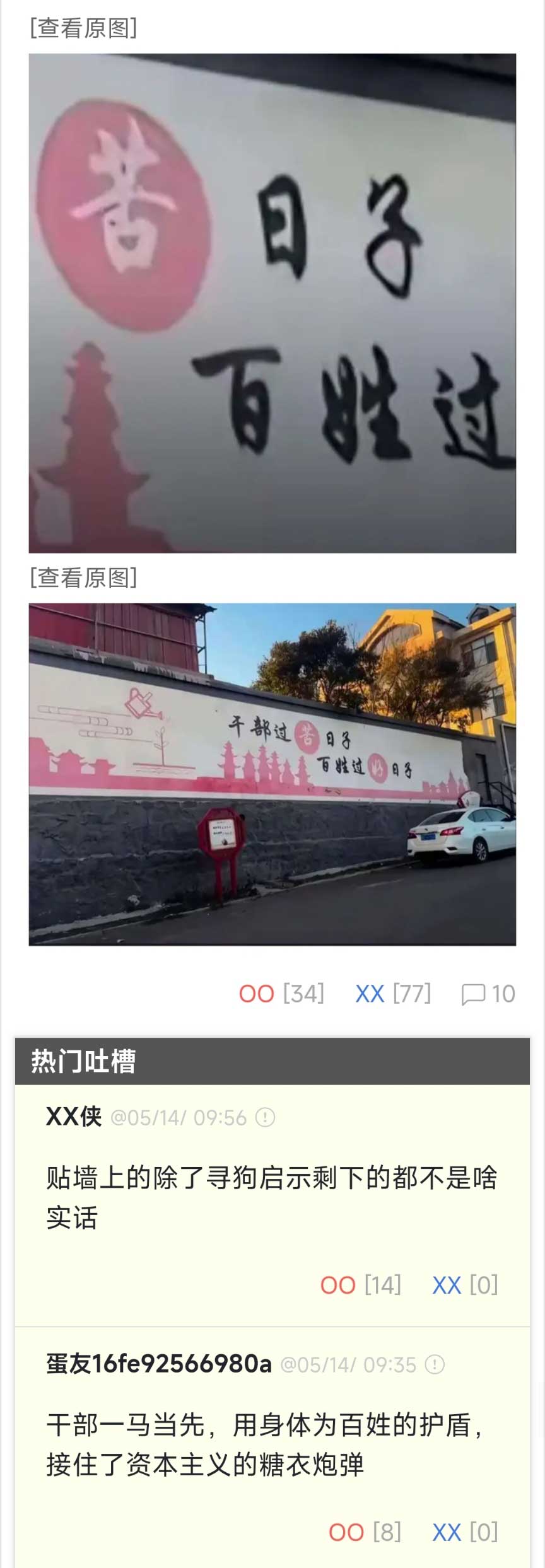Downvote the post with XX [77]

click(370, 994)
